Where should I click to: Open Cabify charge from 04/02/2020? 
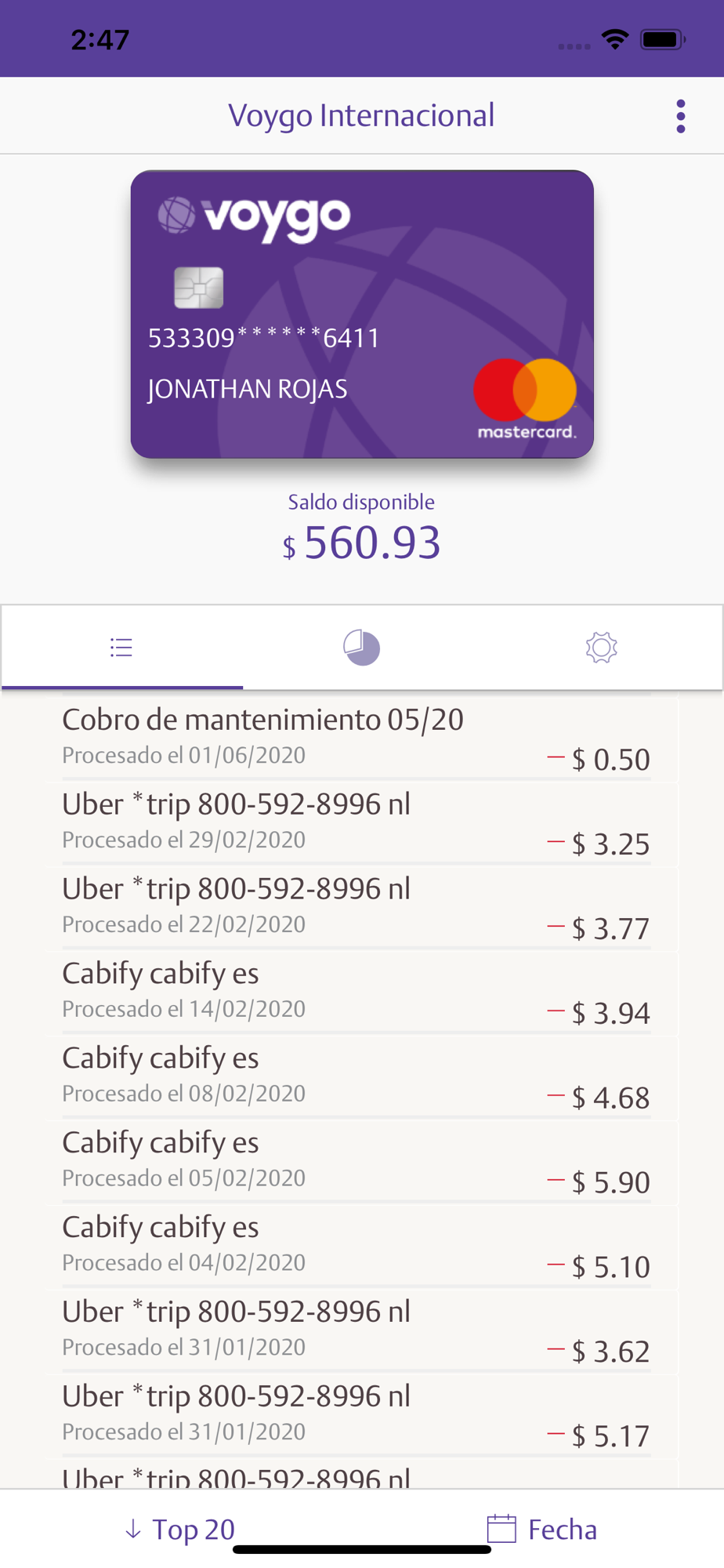361,1247
